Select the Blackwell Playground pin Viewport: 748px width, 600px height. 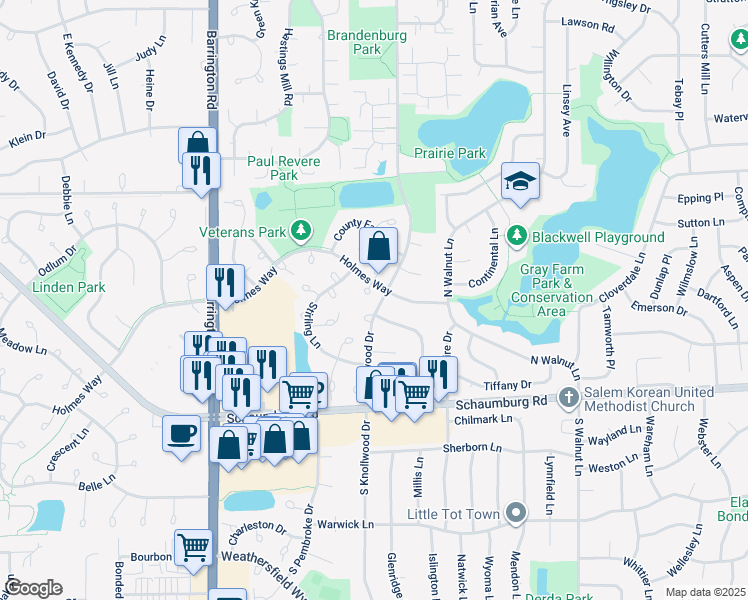pyautogui.click(x=517, y=237)
